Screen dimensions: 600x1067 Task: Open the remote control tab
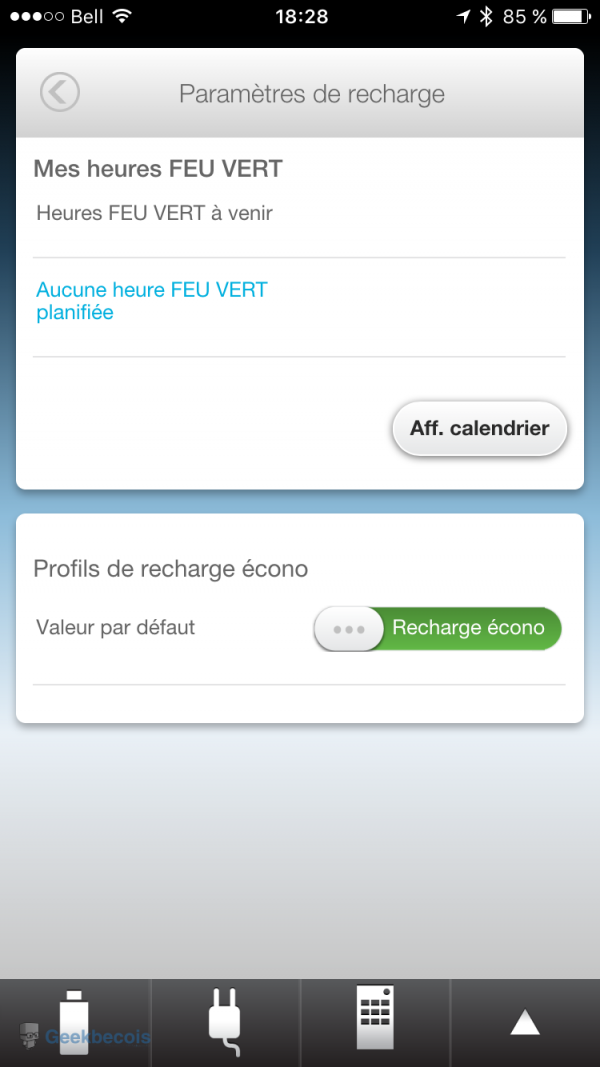click(x=375, y=1022)
